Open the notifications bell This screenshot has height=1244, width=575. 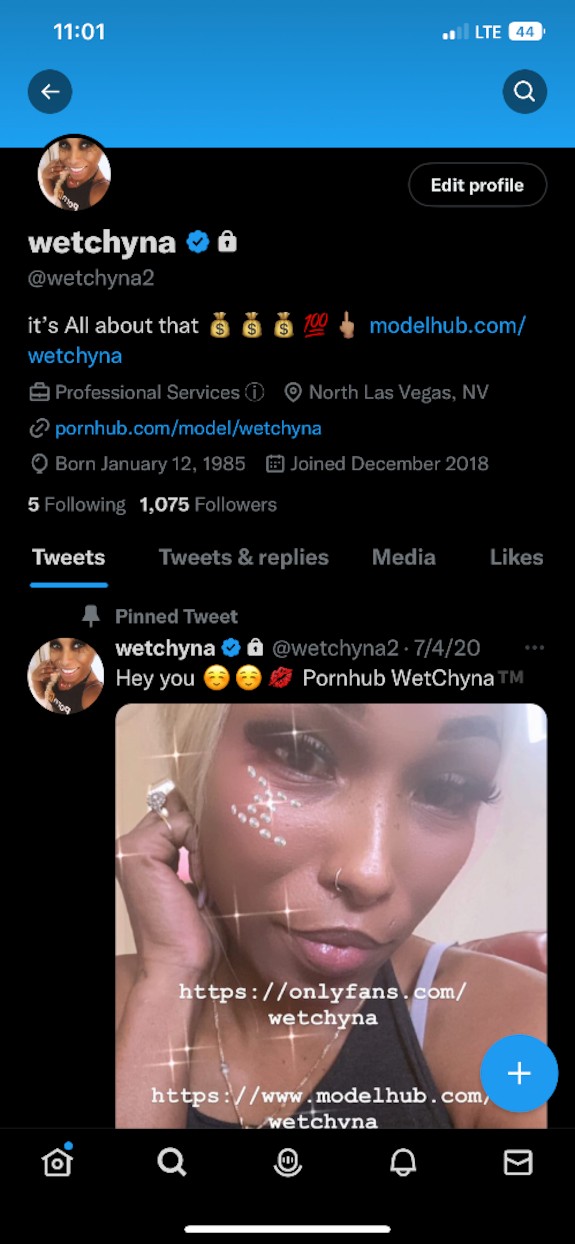click(x=403, y=1161)
